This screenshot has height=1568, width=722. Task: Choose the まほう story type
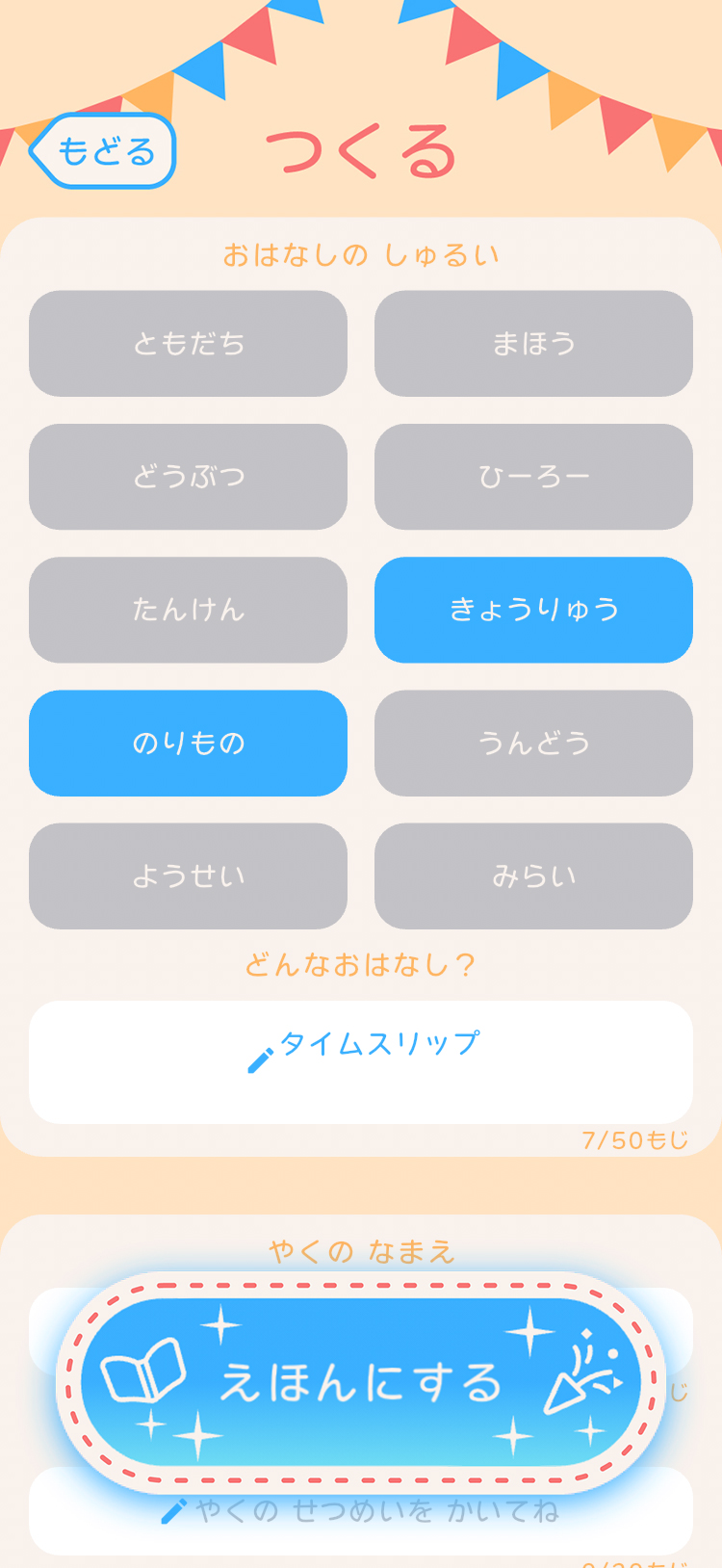[533, 344]
